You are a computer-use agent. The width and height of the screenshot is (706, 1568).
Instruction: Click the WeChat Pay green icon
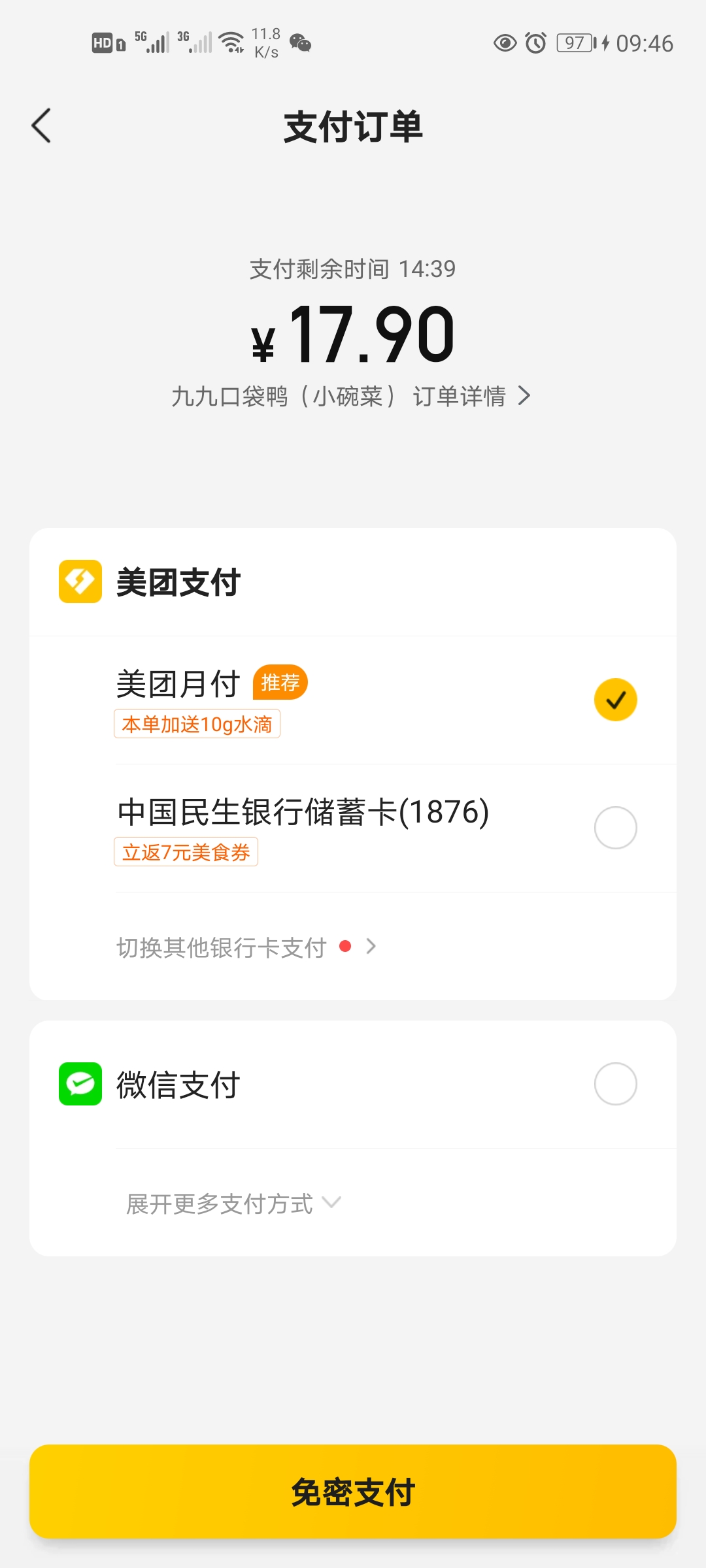tap(80, 1083)
